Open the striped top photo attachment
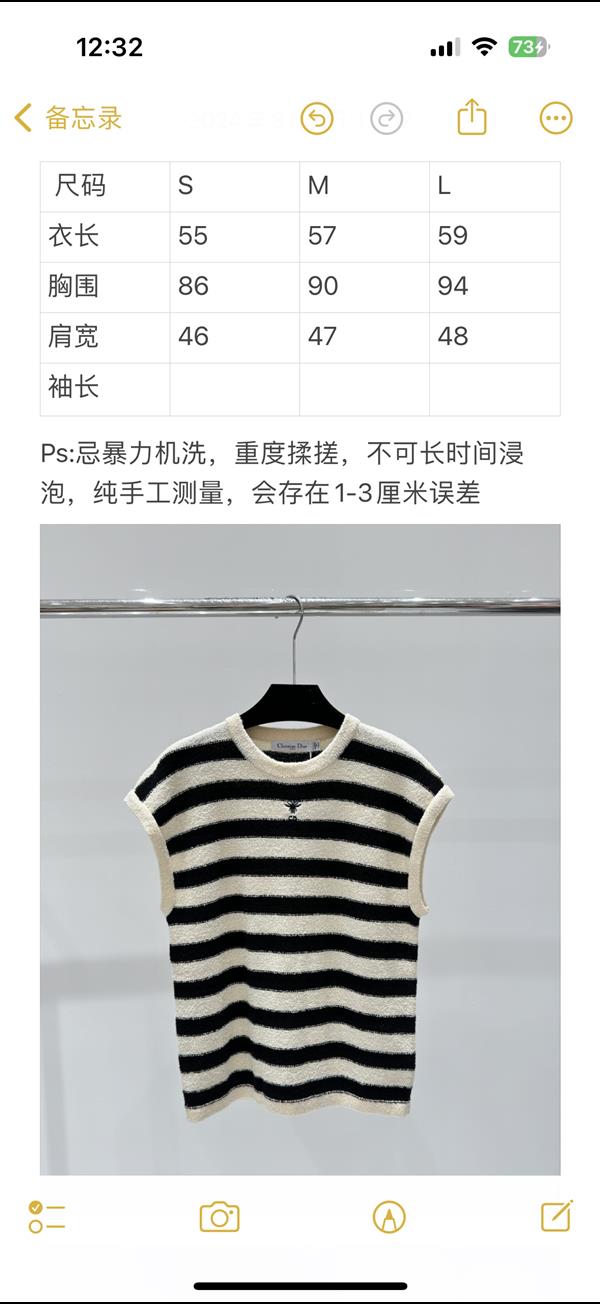This screenshot has height=1304, width=600. 300,850
